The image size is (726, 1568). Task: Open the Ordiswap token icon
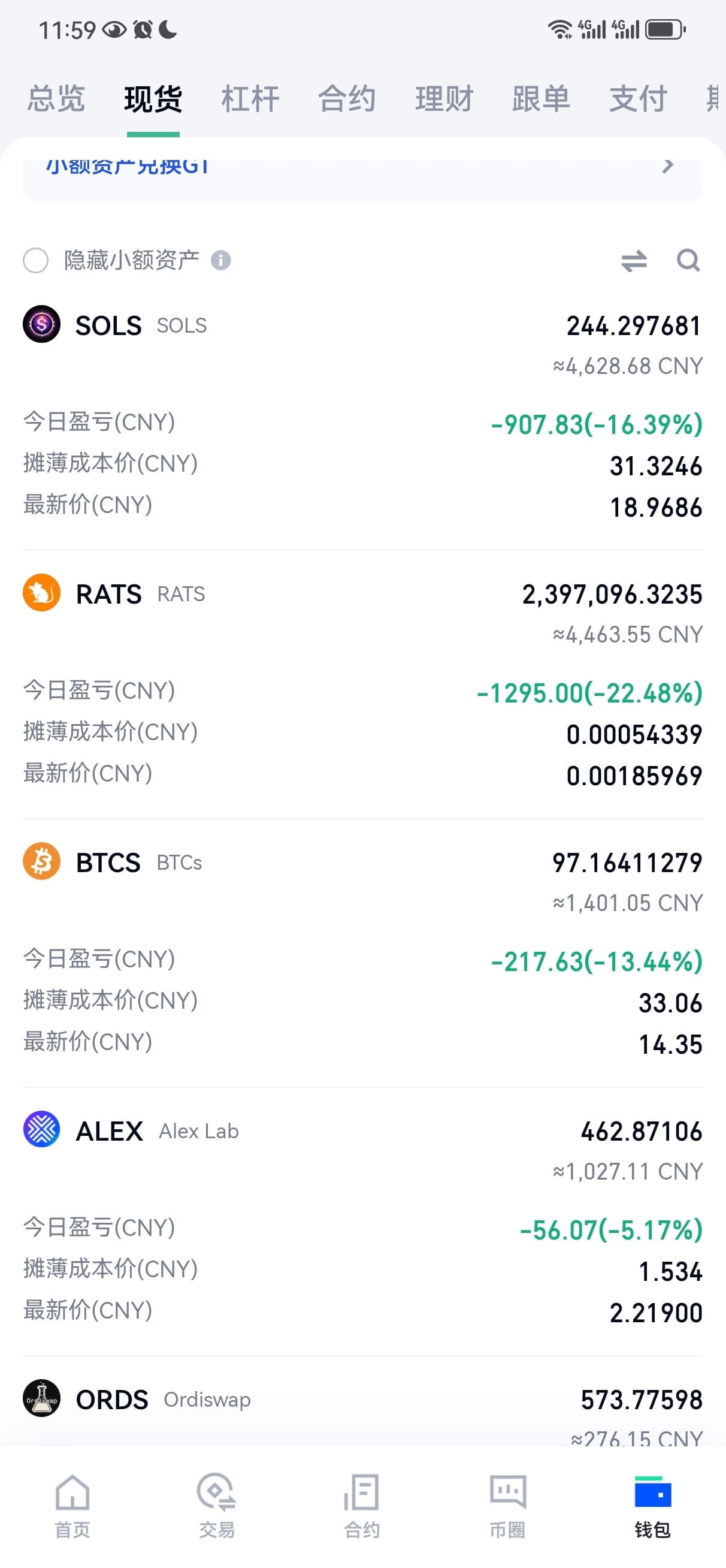click(x=41, y=1400)
